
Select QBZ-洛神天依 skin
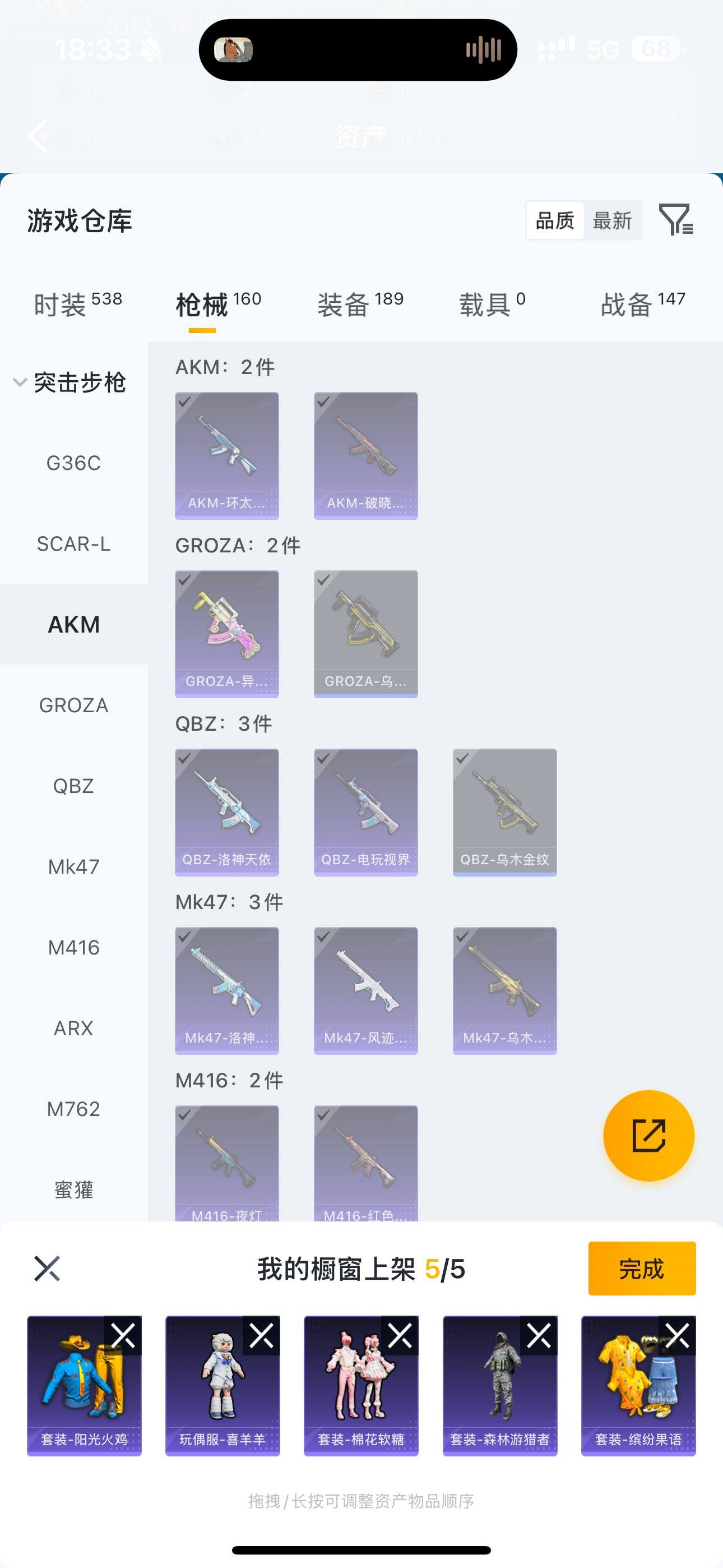coord(227,812)
